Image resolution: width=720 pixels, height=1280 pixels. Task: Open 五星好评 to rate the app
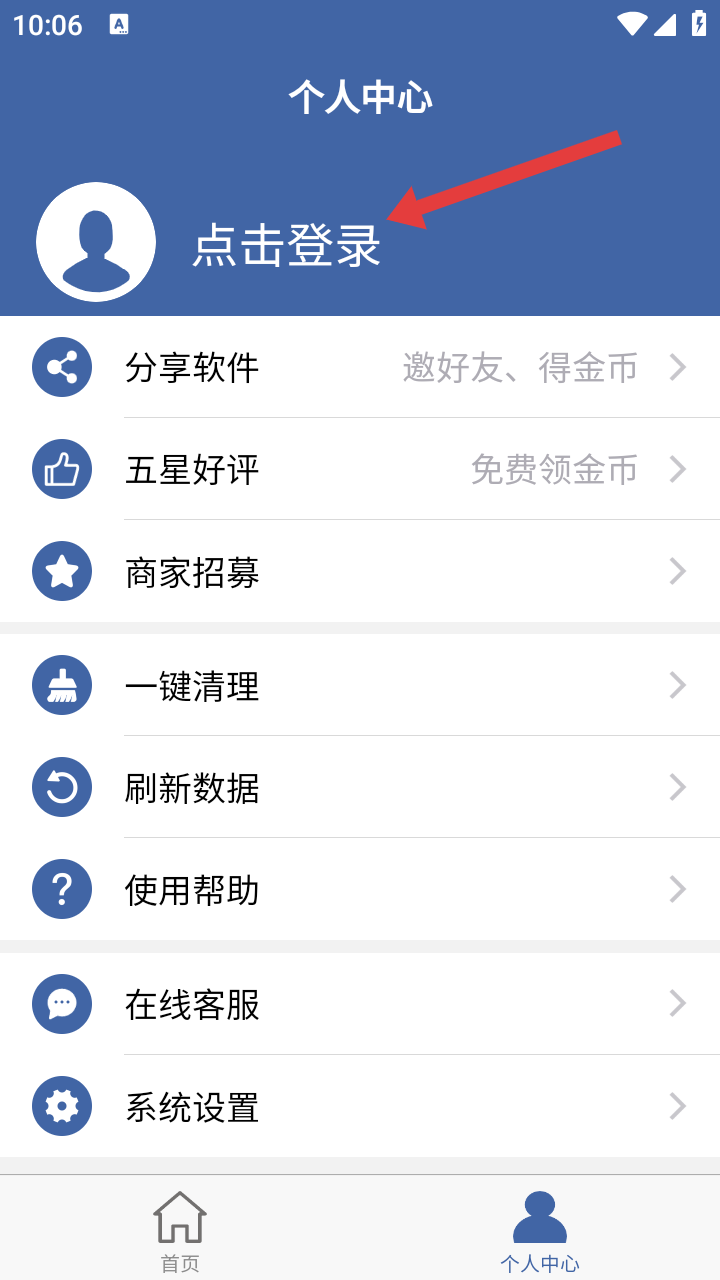click(360, 469)
